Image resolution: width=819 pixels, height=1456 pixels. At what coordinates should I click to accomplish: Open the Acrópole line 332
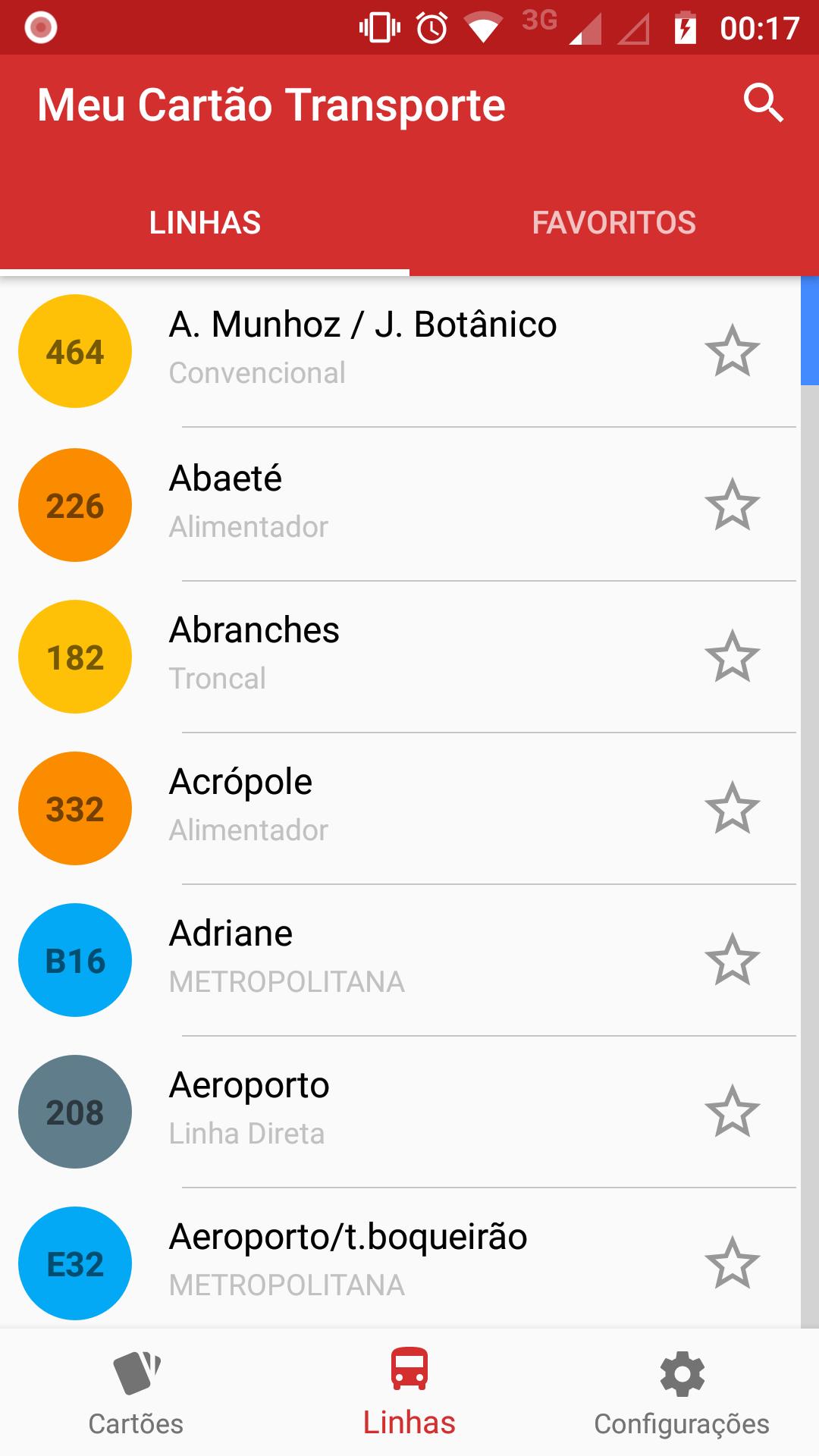(400, 808)
